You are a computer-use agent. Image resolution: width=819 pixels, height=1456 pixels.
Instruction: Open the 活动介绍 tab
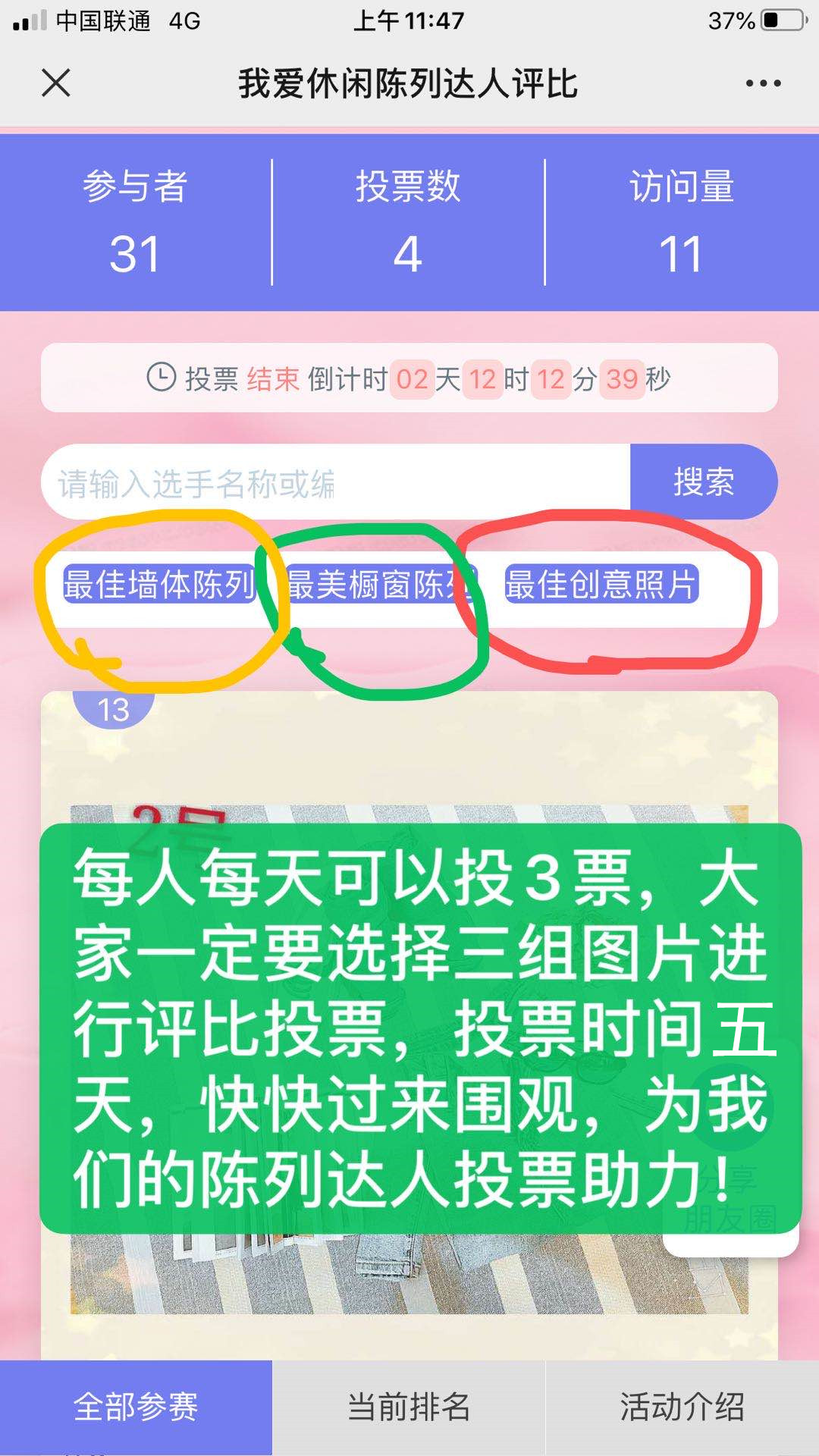coord(682,1407)
